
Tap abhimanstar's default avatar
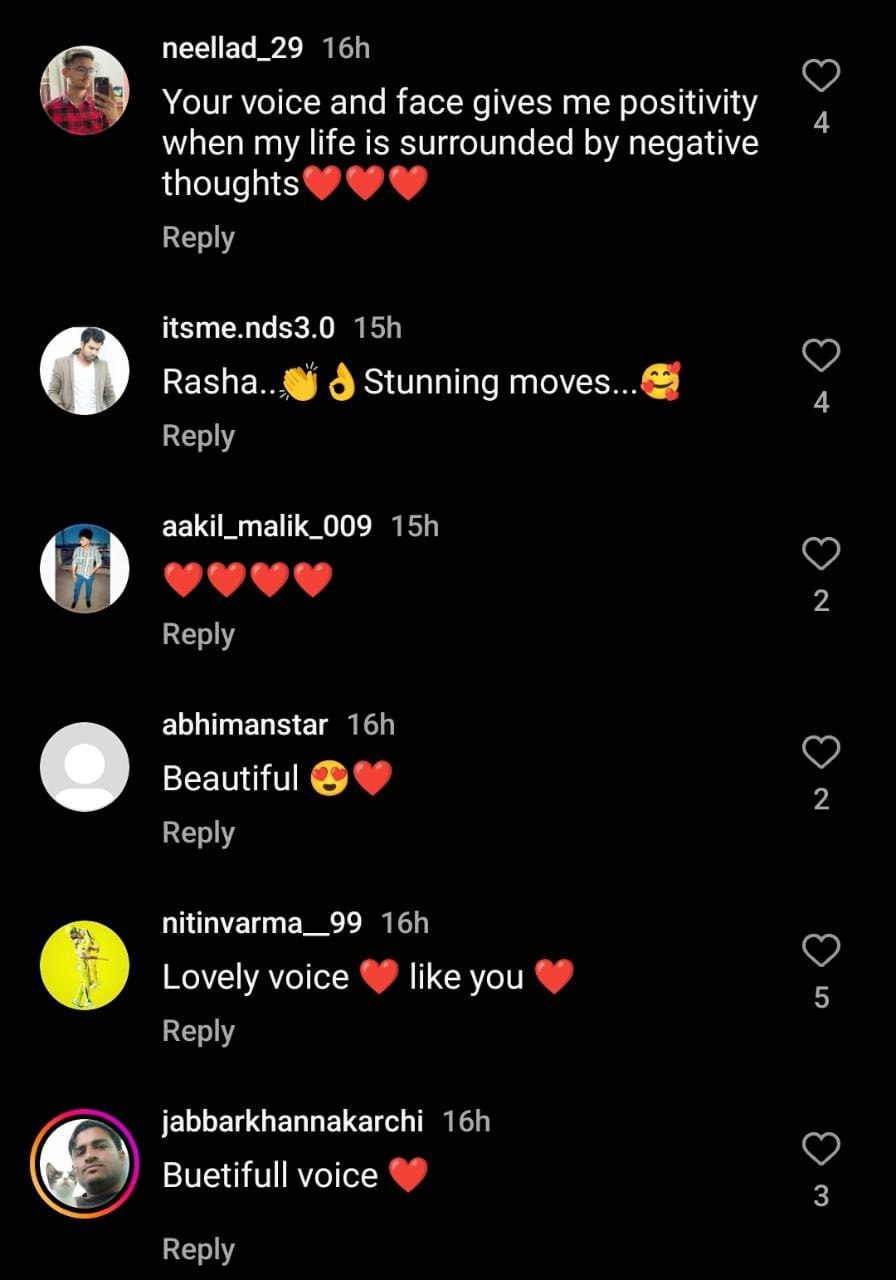(x=85, y=766)
